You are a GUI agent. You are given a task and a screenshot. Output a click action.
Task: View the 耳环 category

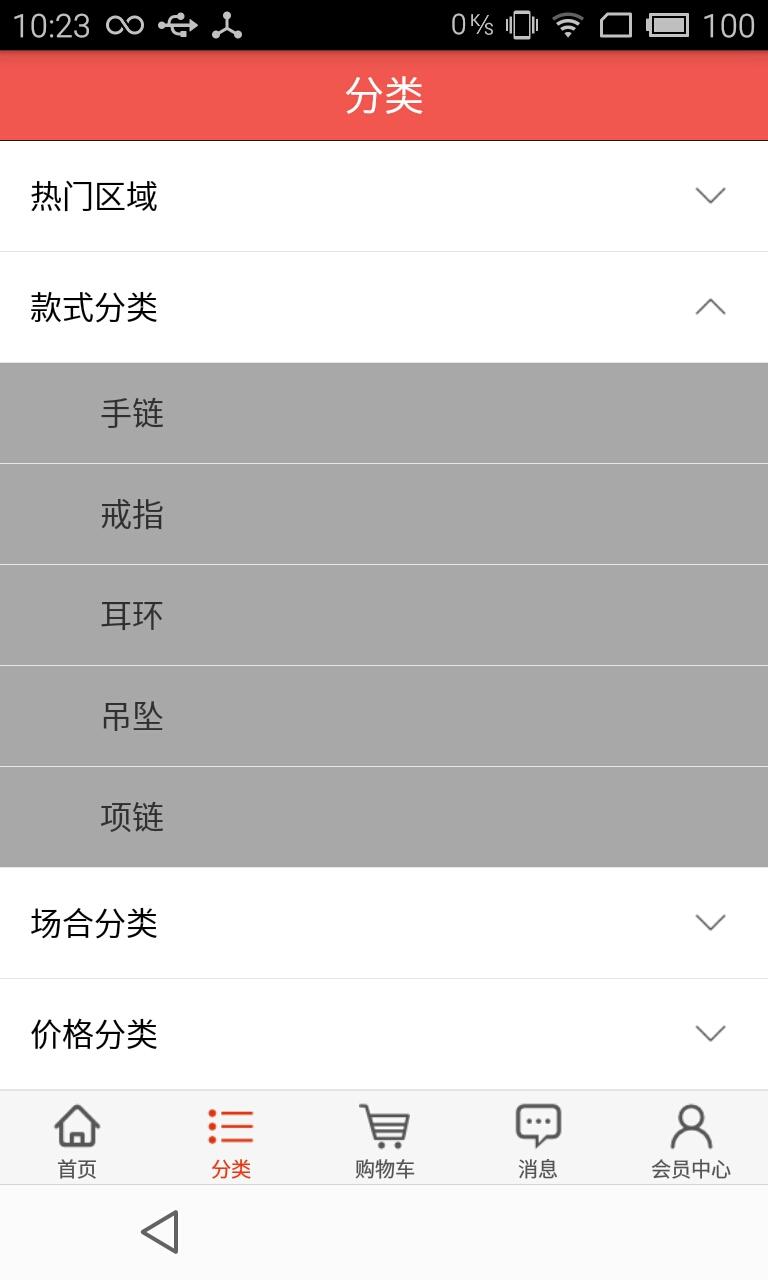(x=132, y=615)
